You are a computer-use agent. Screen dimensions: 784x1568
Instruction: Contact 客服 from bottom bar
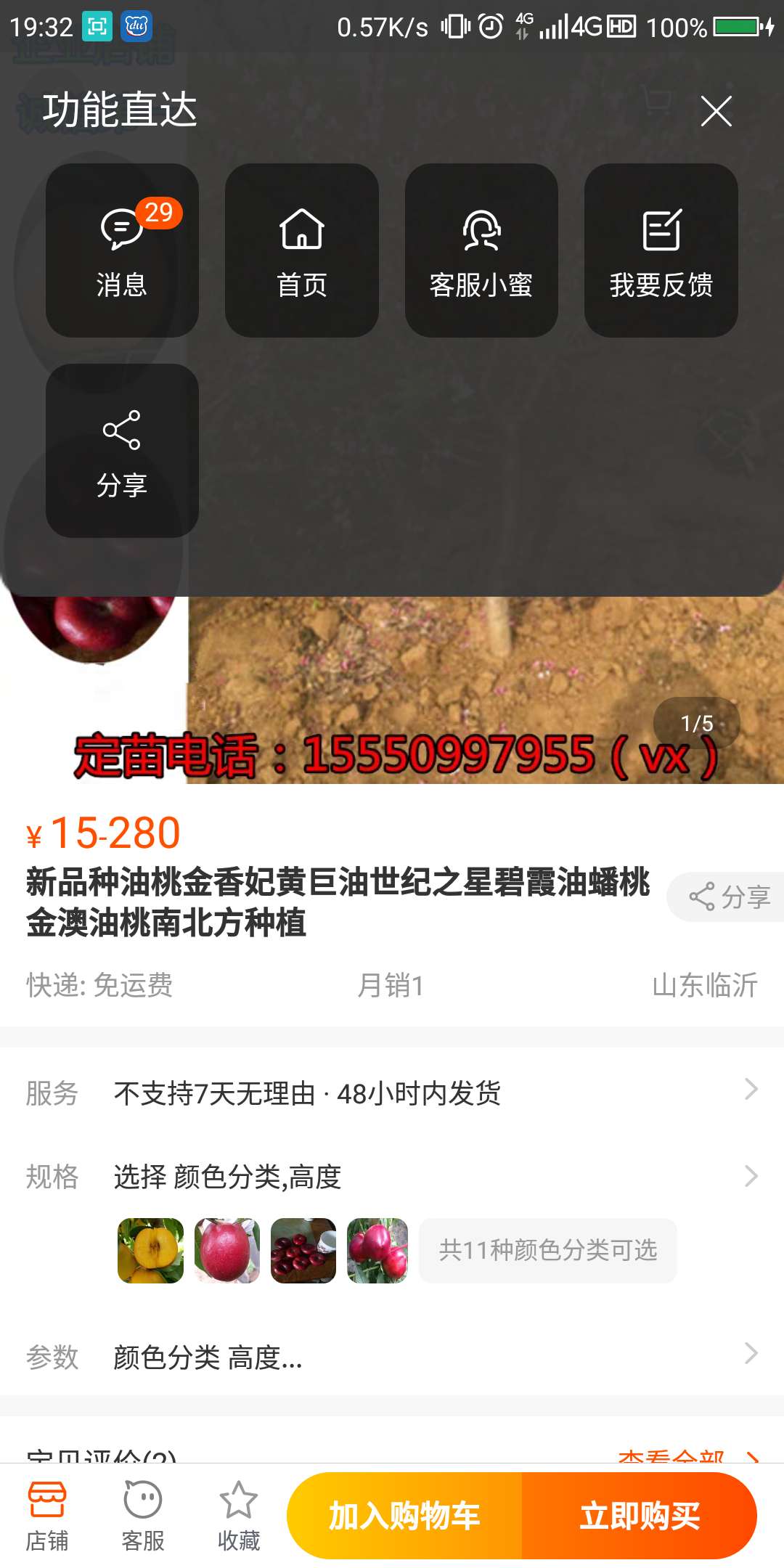pos(143,1516)
